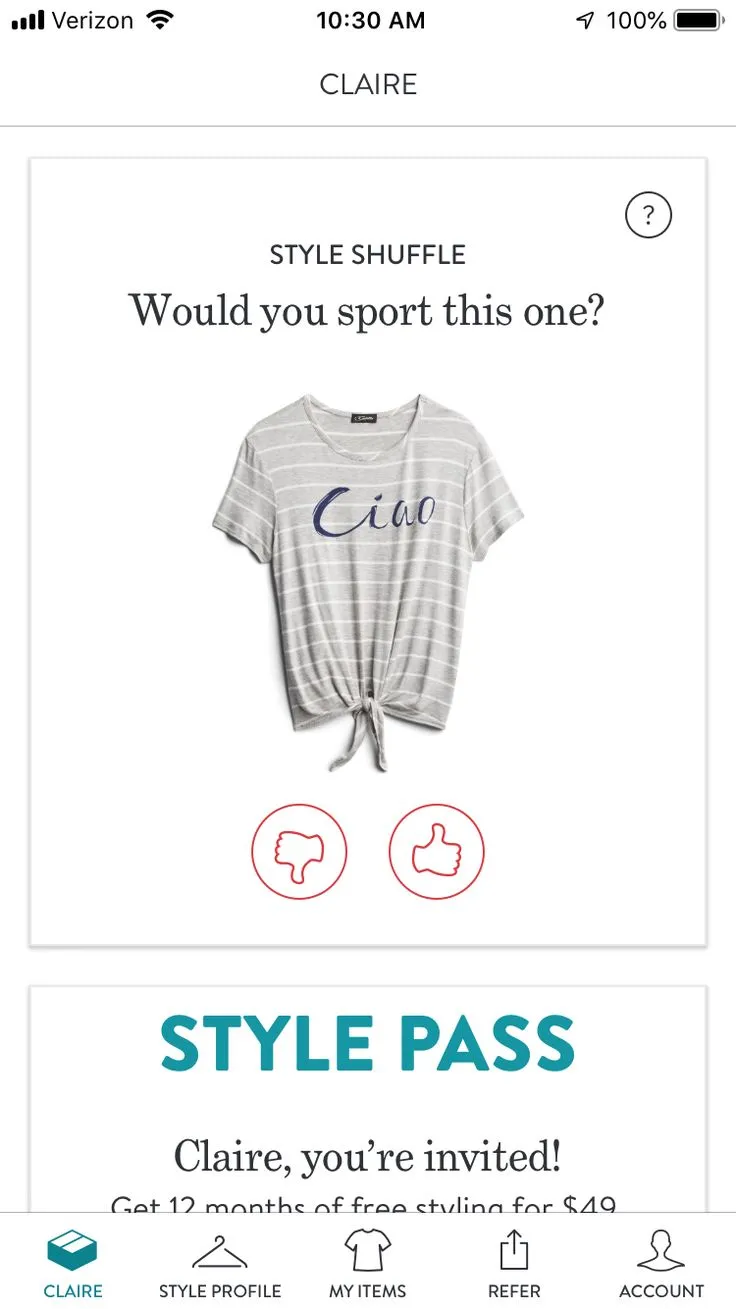The image size is (736, 1309).
Task: Open the Style Pass invitation banner
Action: pyautogui.click(x=368, y=1043)
